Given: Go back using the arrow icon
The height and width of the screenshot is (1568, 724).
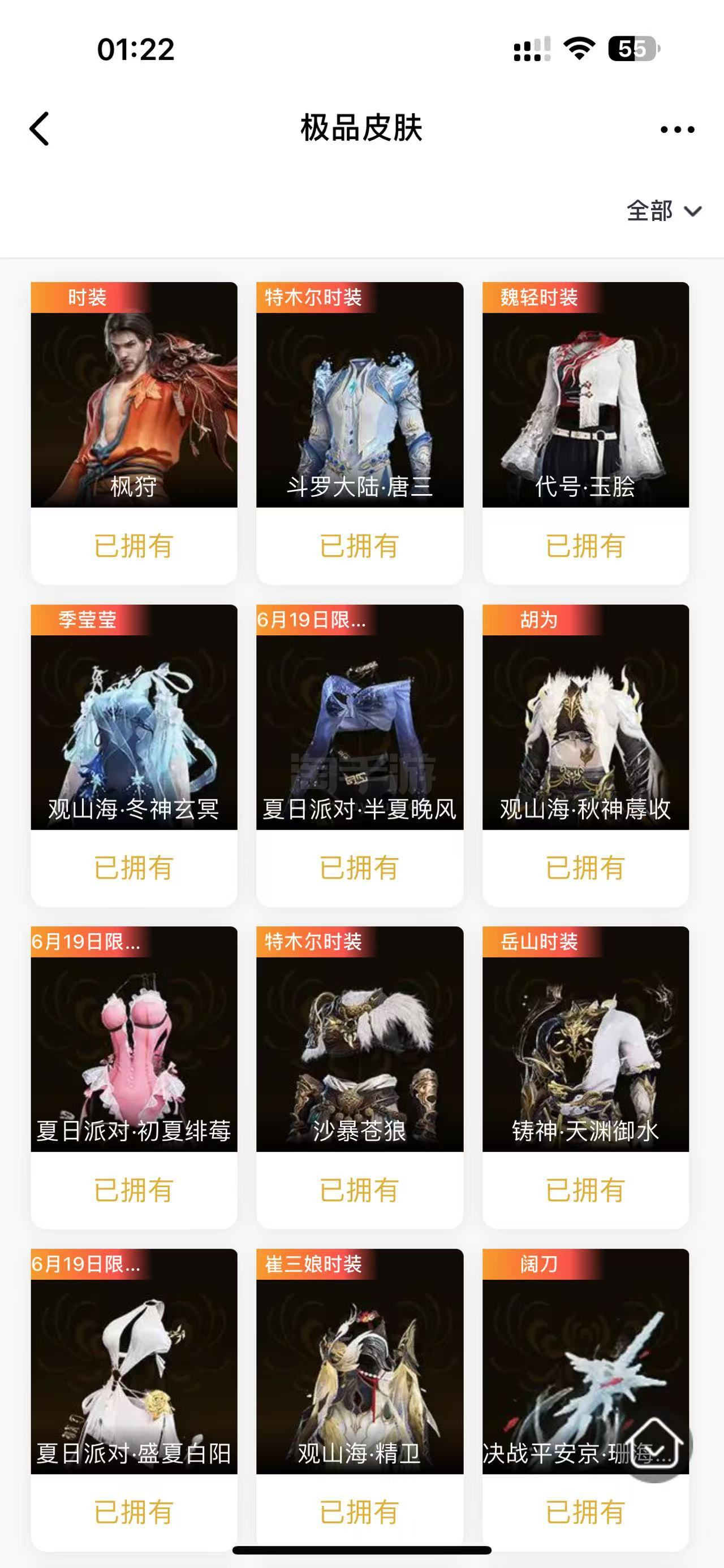Looking at the screenshot, I should point(40,129).
